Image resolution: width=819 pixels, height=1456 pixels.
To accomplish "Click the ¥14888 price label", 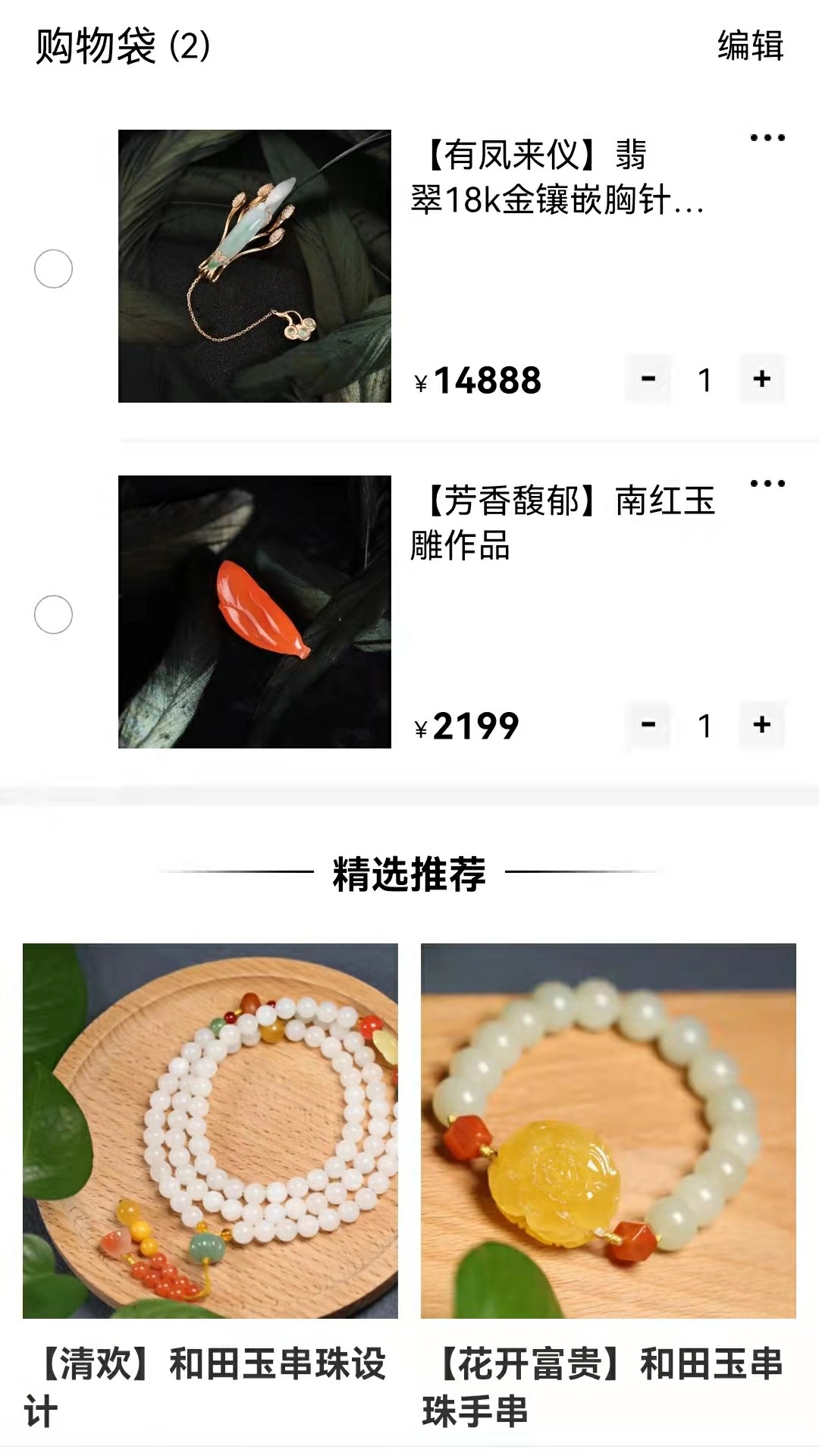I will 478,381.
